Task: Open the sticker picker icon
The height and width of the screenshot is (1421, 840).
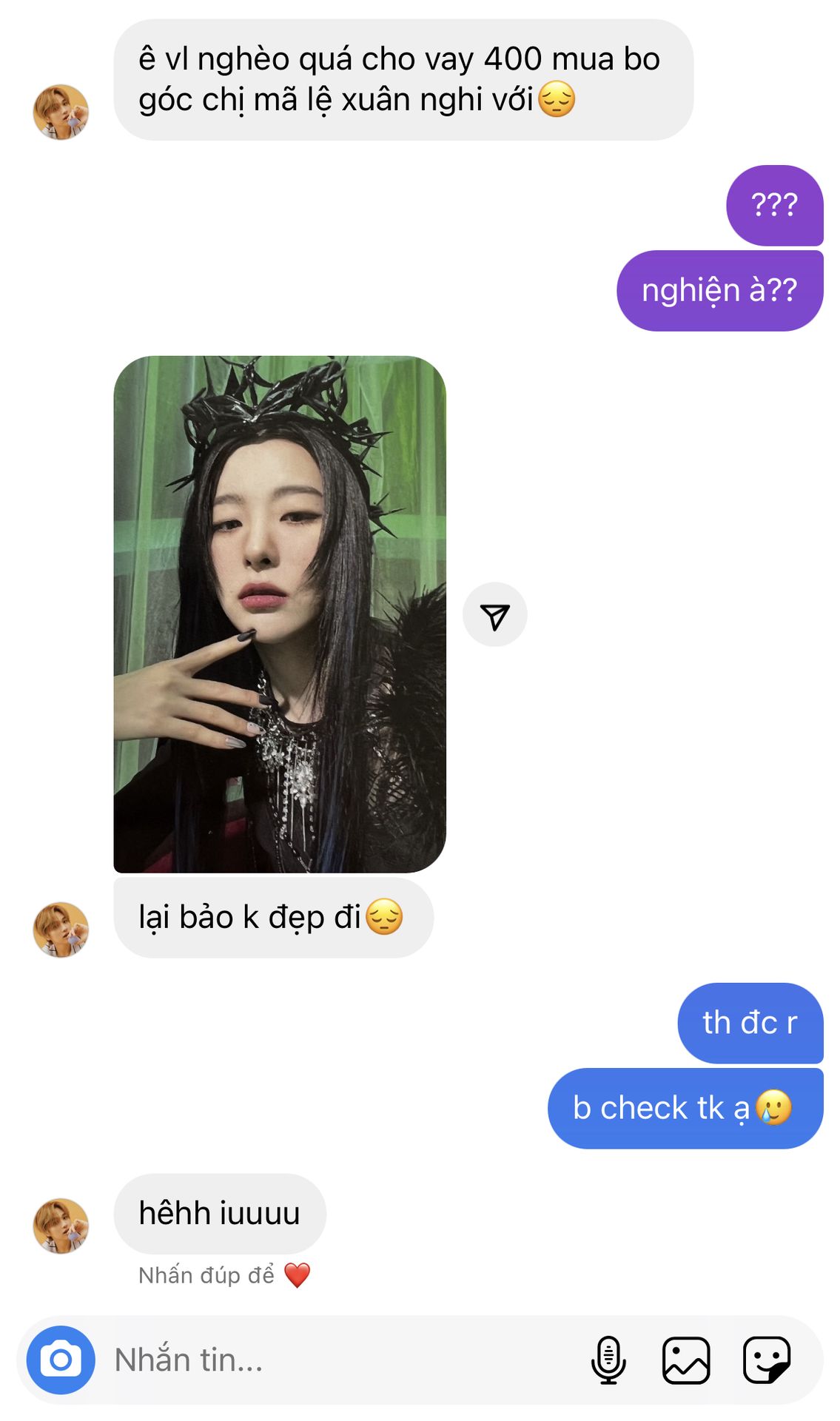Action: click(767, 1360)
